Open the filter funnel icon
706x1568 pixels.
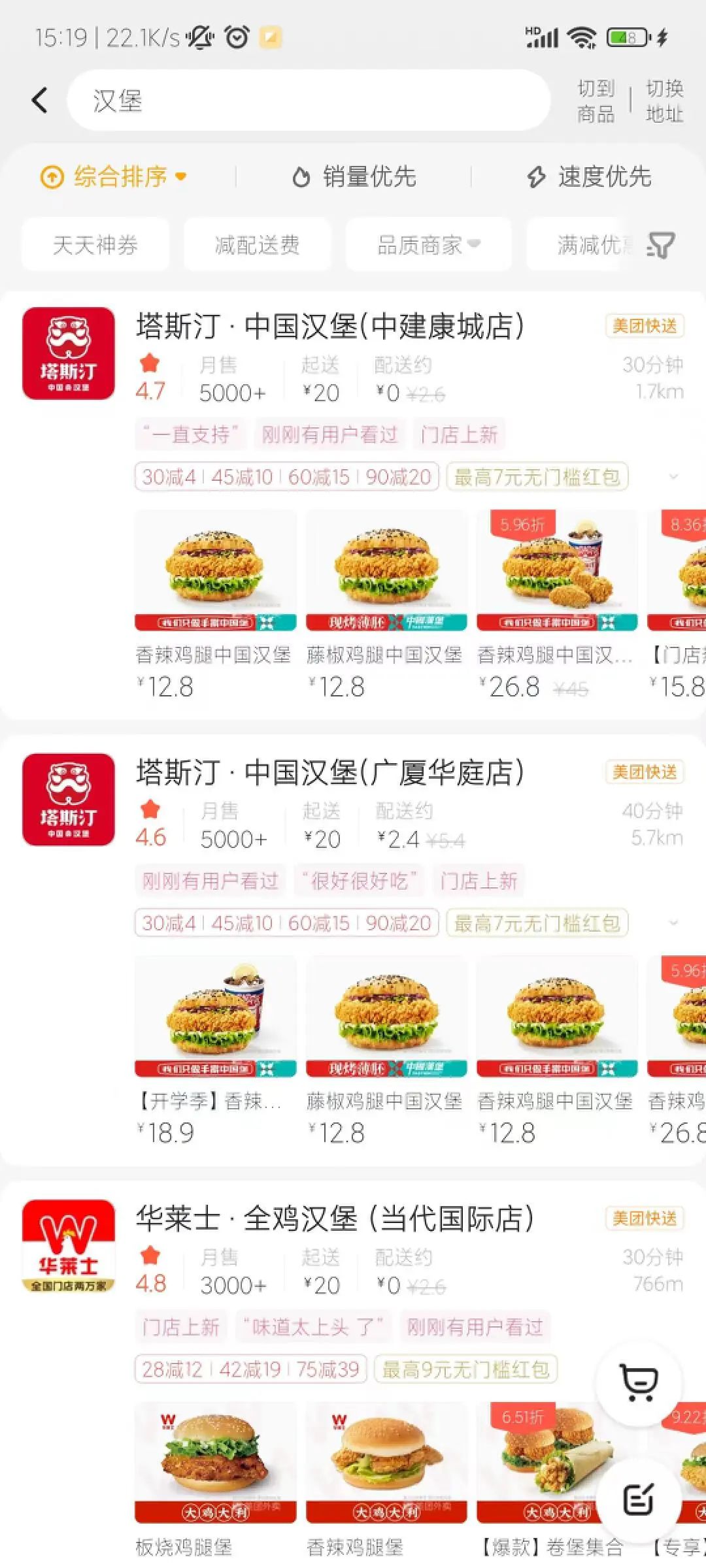pos(661,245)
